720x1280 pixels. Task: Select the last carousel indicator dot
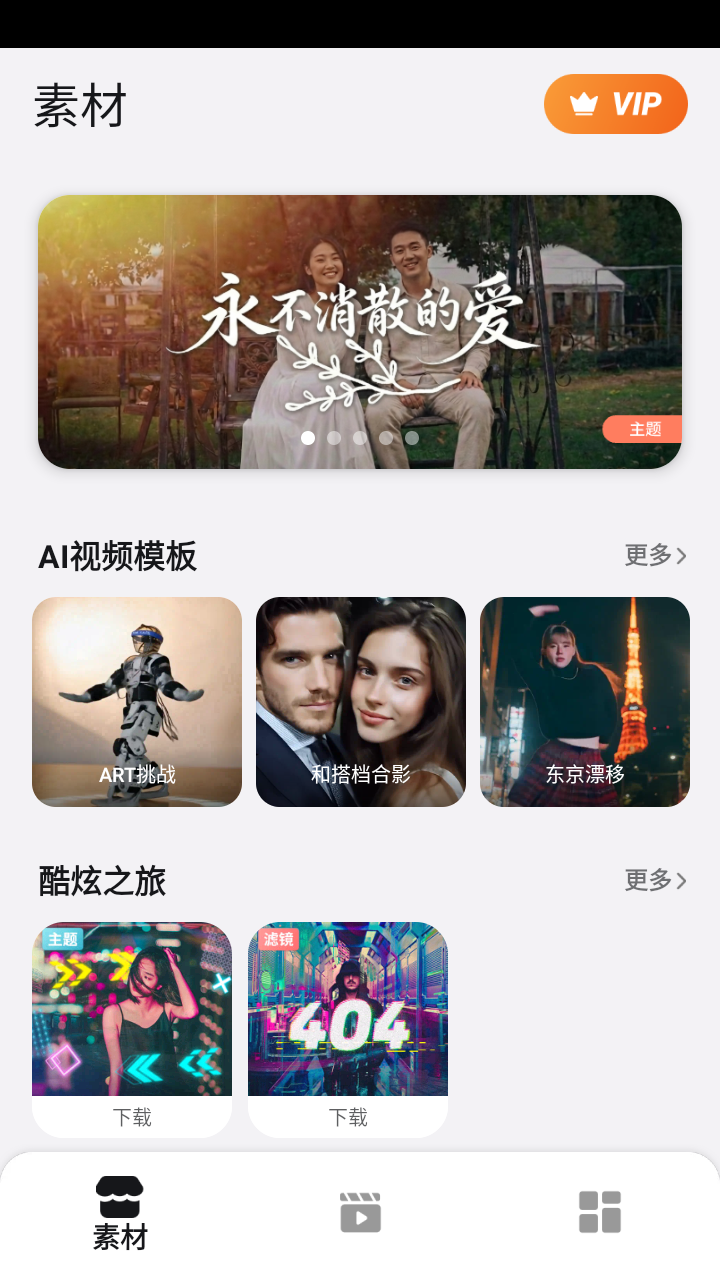pos(411,437)
